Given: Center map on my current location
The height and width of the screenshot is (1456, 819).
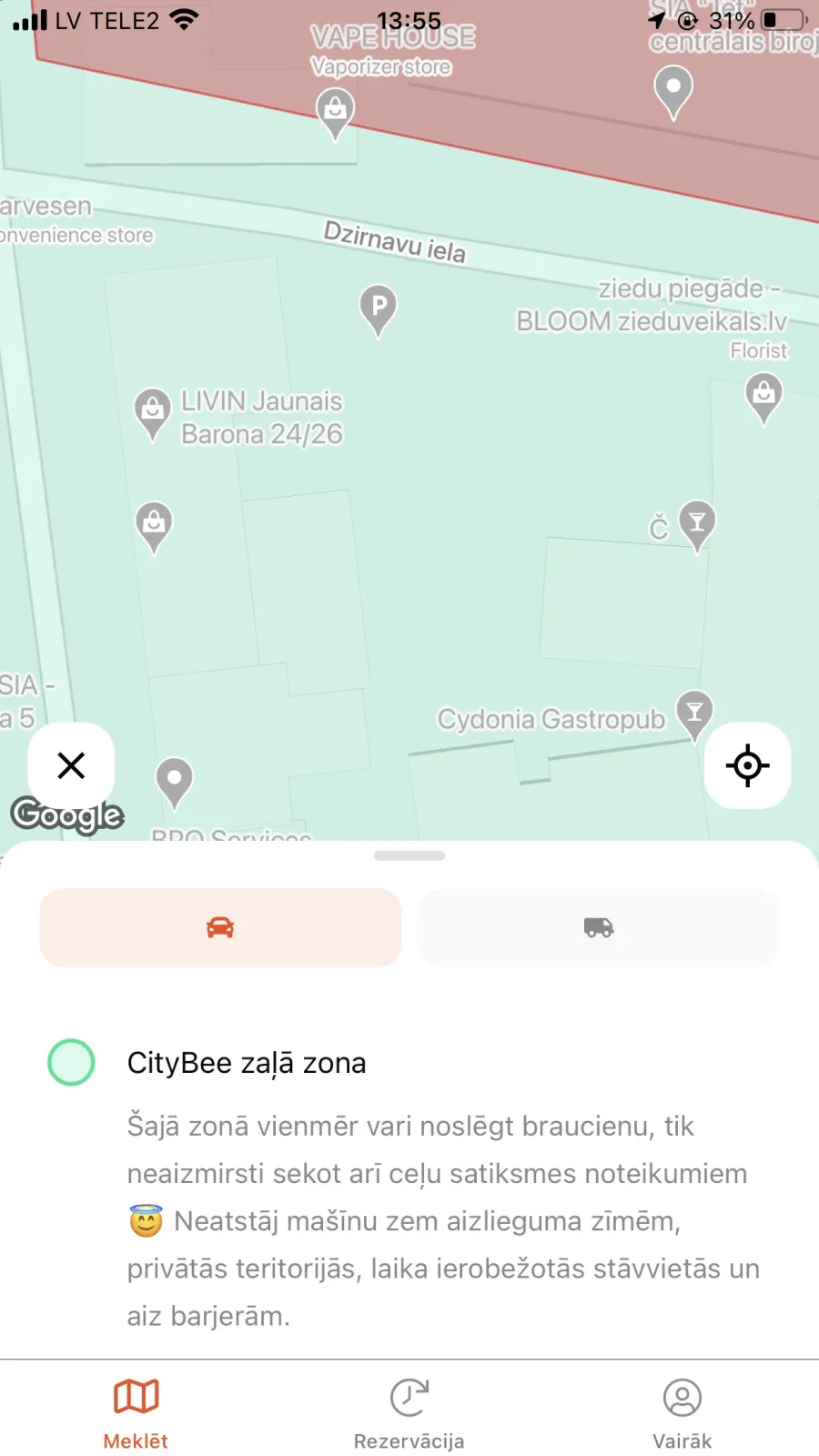Looking at the screenshot, I should (x=747, y=765).
